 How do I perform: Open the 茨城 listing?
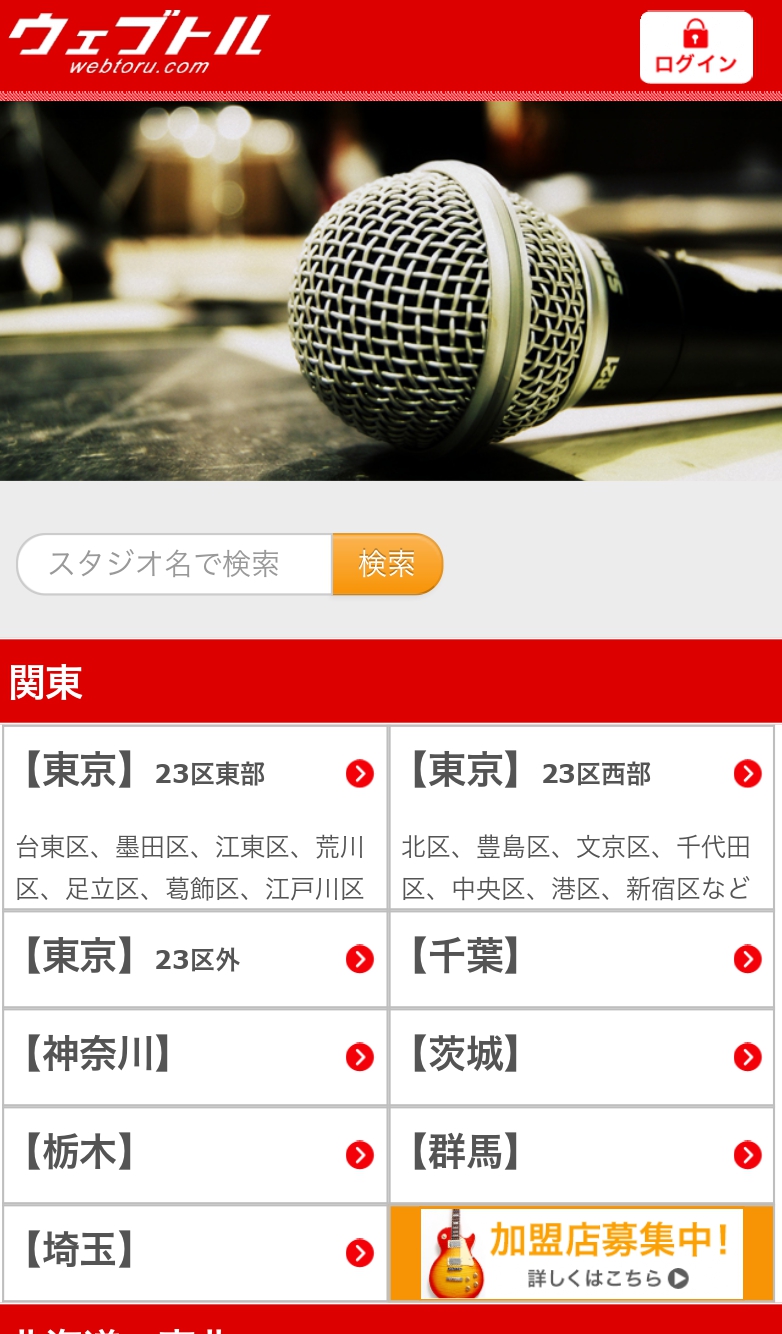[581, 1057]
